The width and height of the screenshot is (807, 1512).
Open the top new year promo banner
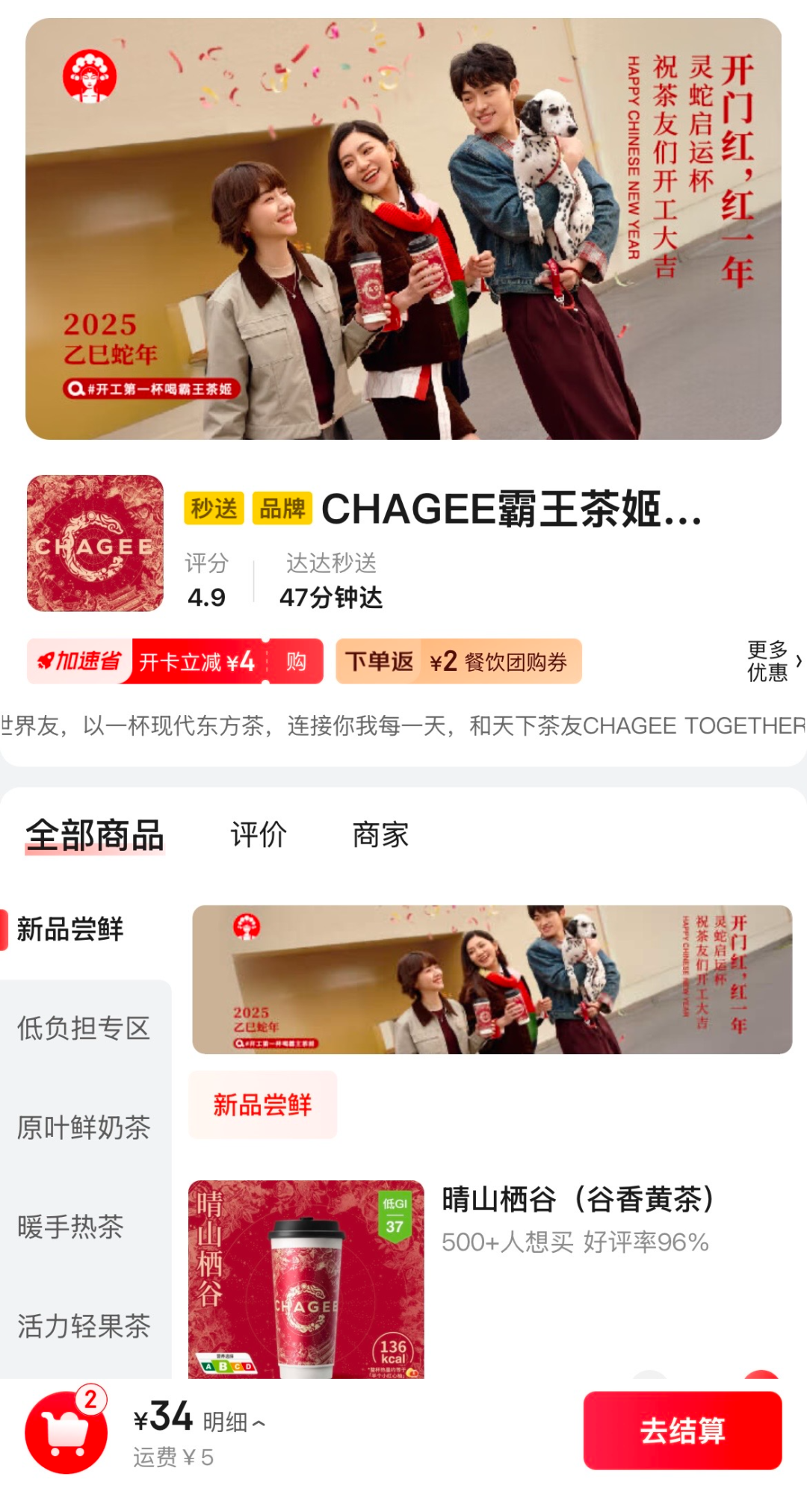(x=403, y=229)
